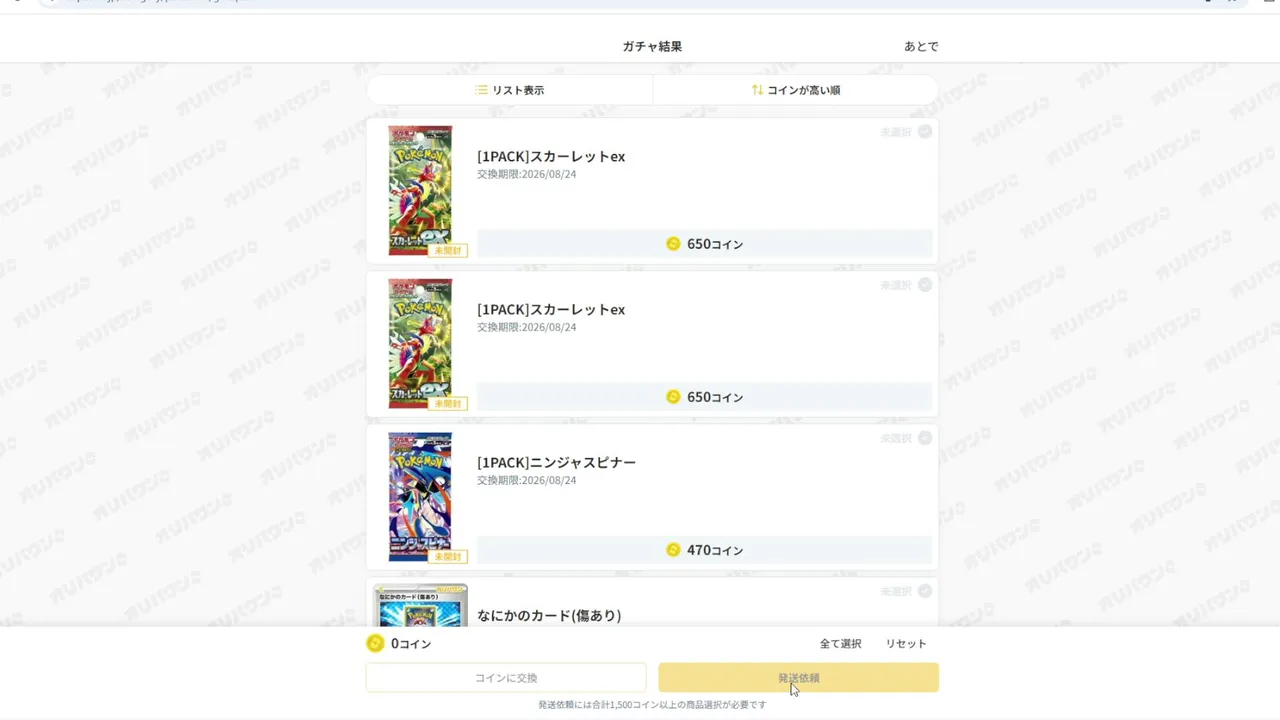Switch to the ガチャ結果 tab
1280x720 pixels.
coord(652,46)
